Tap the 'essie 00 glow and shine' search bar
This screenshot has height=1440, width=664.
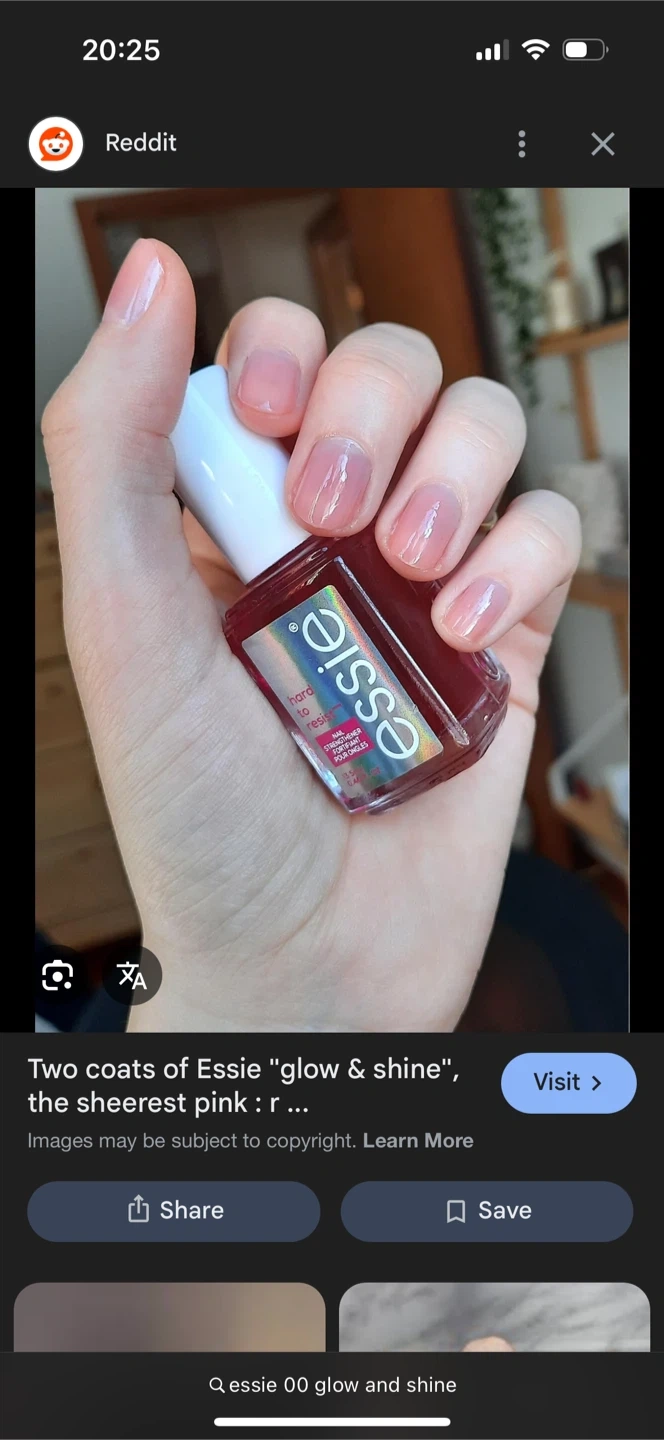[x=332, y=1385]
